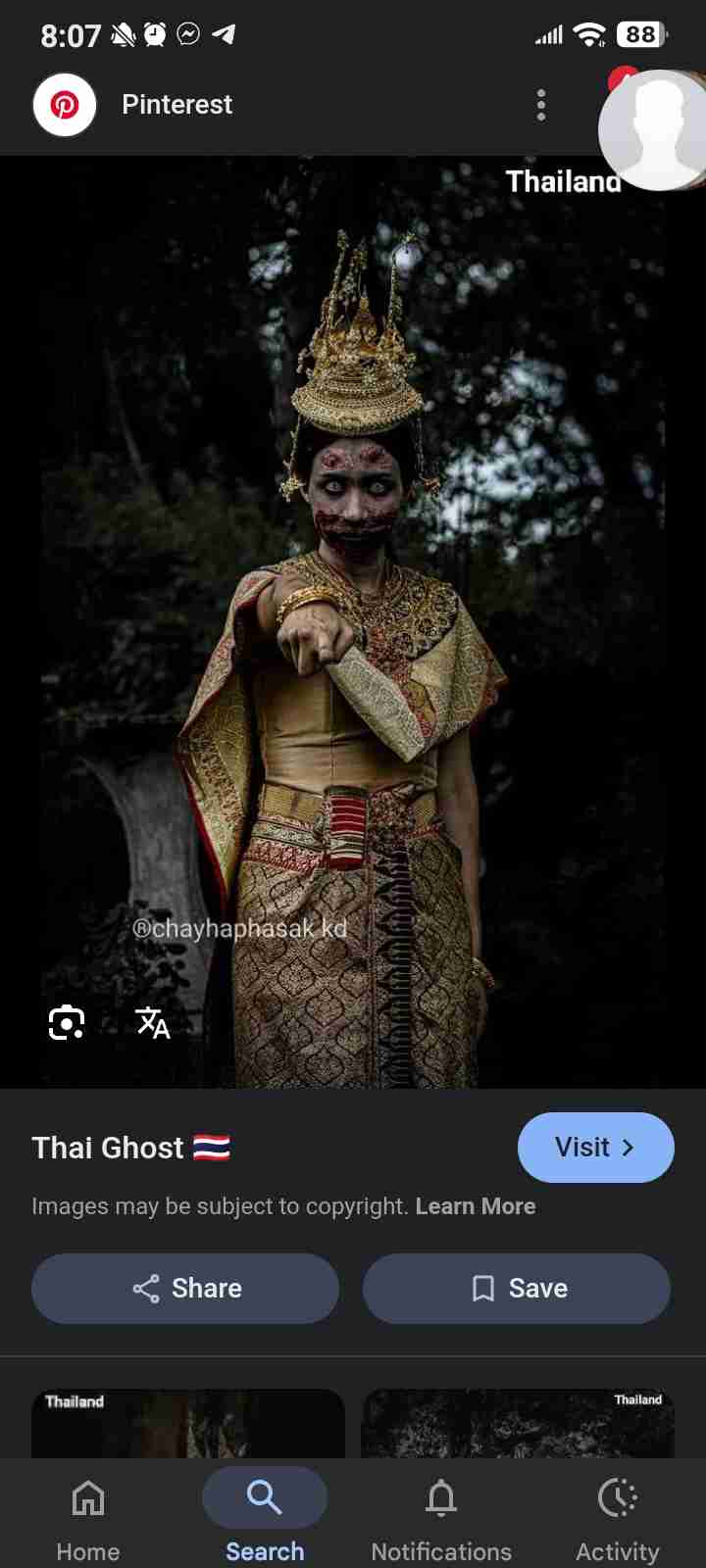Tap the translate image icon

pyautogui.click(x=153, y=1022)
